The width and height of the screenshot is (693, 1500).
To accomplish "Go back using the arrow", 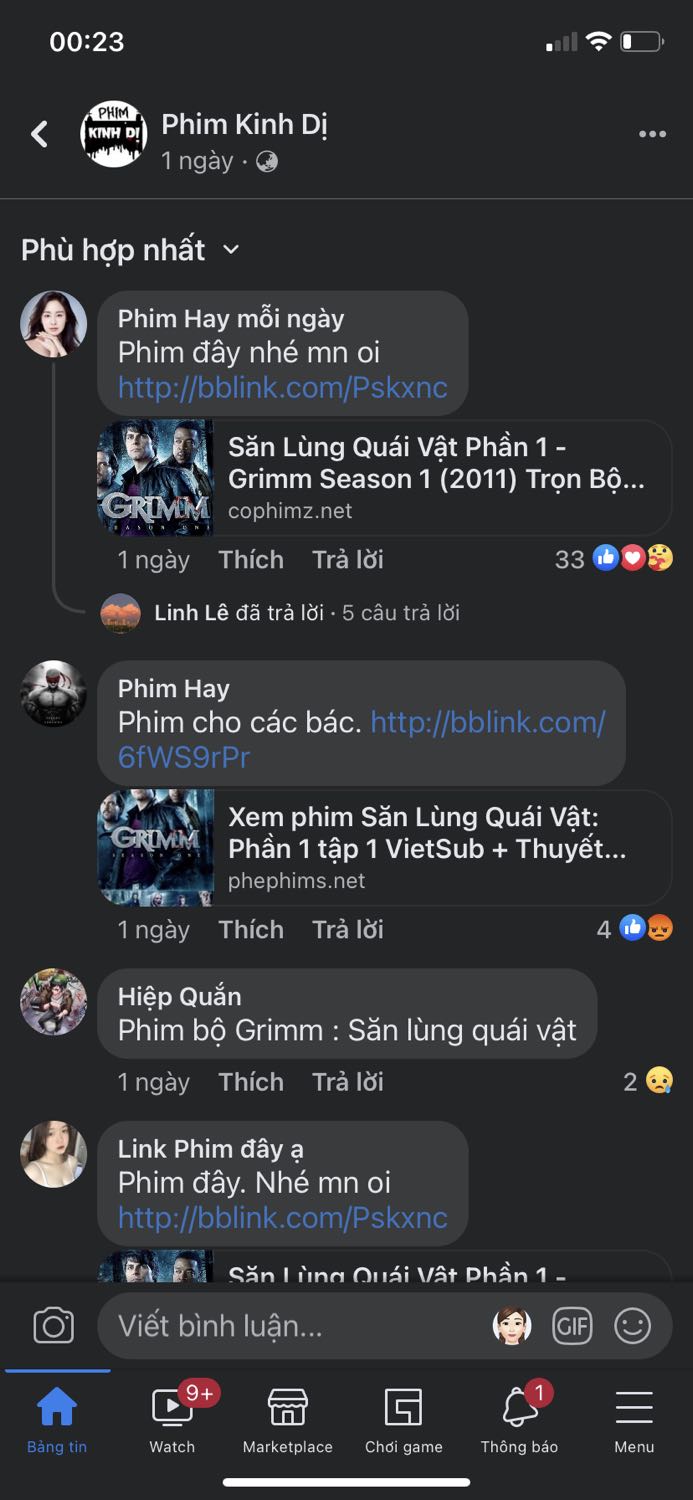I will 39,134.
